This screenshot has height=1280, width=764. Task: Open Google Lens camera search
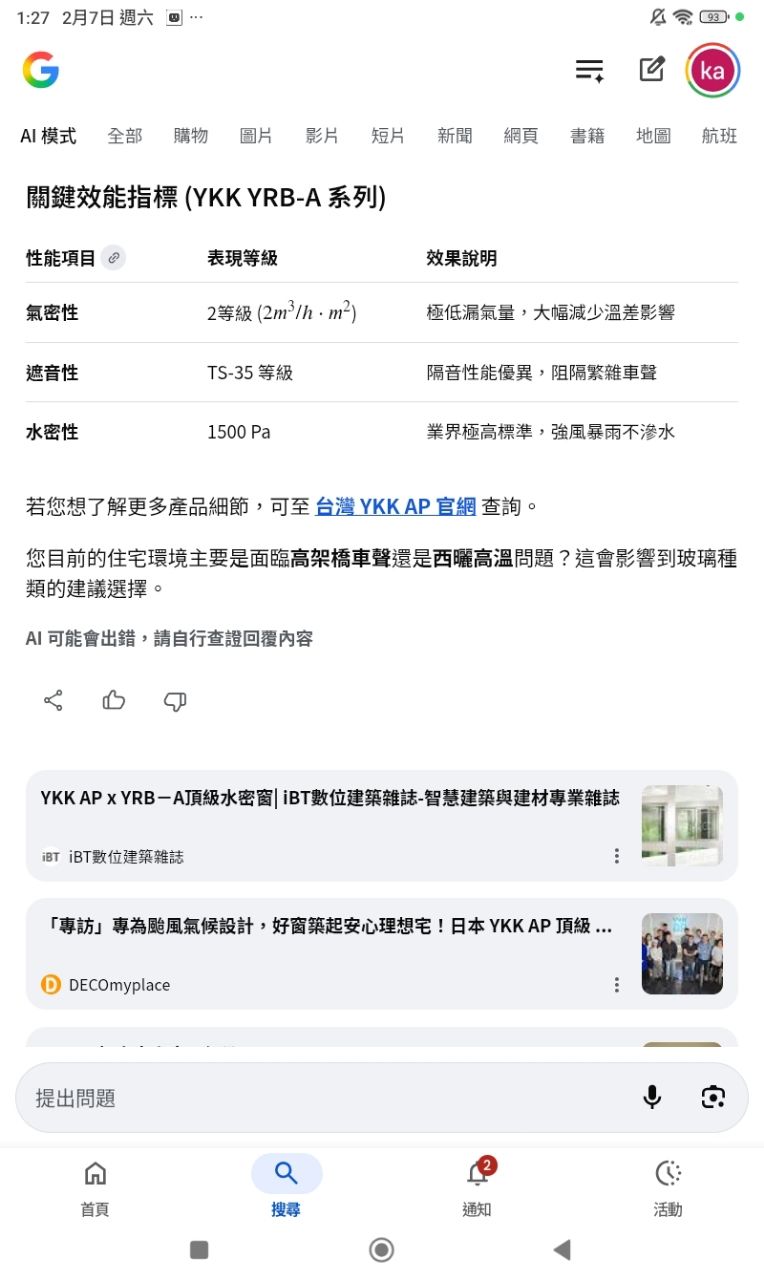[x=713, y=1098]
